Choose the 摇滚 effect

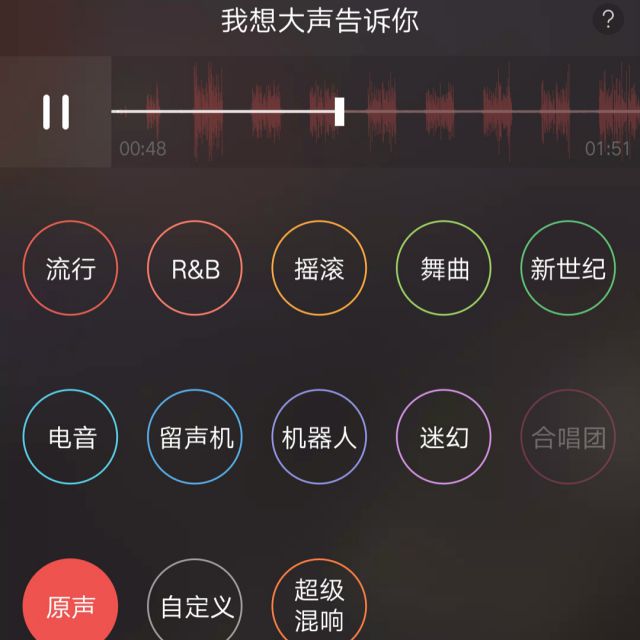(319, 268)
